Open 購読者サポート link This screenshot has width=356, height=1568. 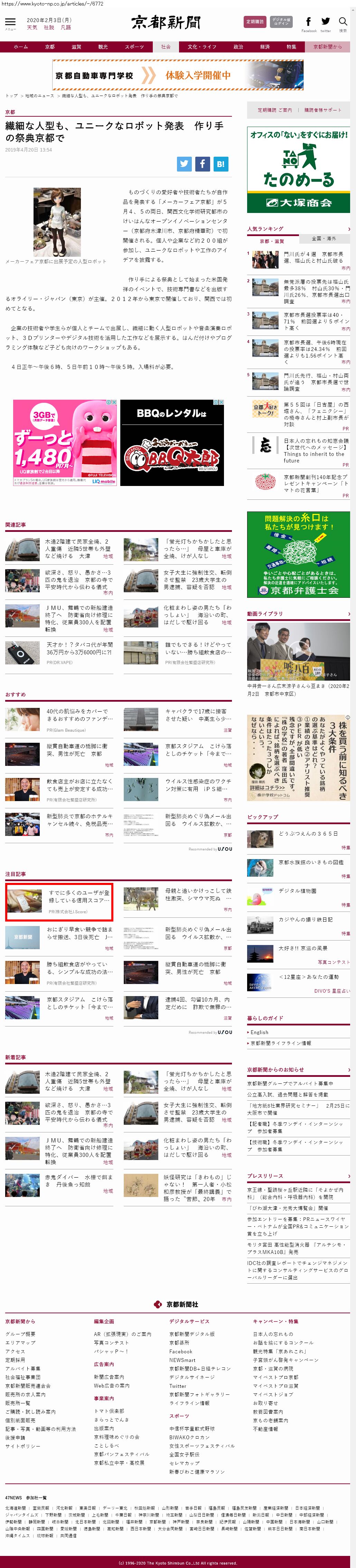(323, 110)
